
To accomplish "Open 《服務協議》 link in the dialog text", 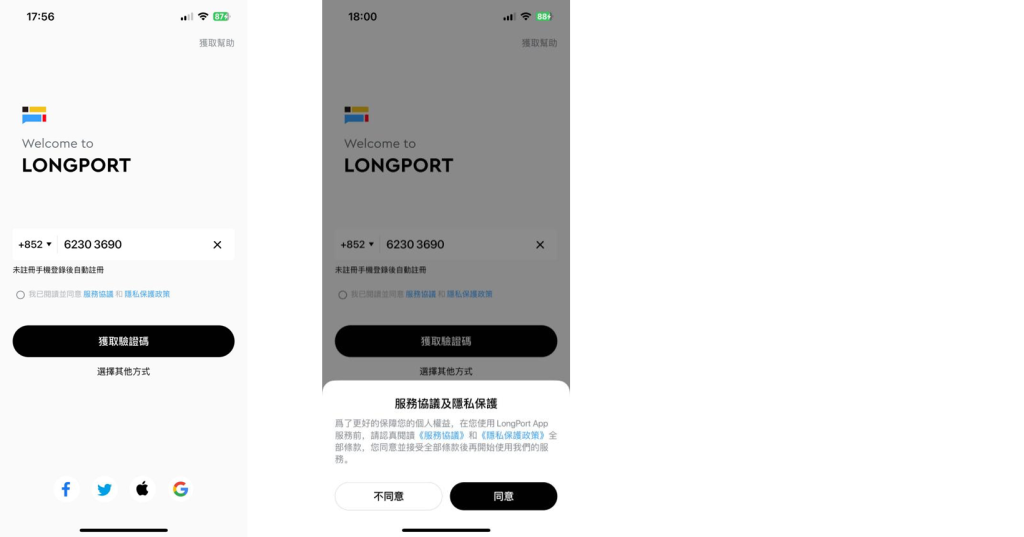I will 442,436.
